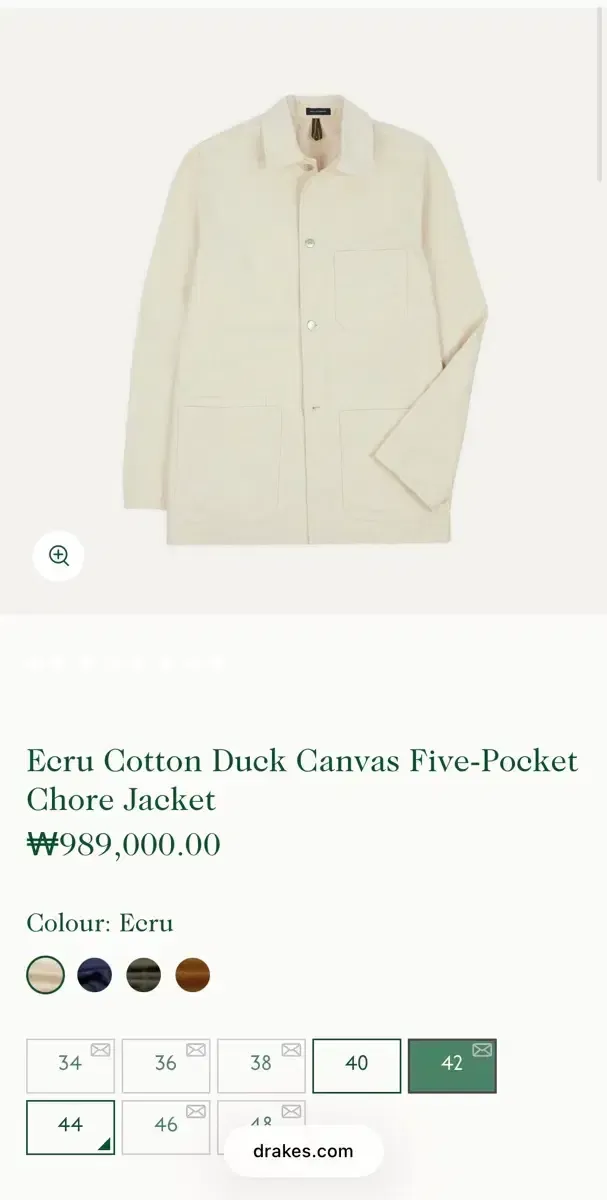This screenshot has width=607, height=1200.
Task: Zoom into the jacket product image
Action: tap(58, 556)
